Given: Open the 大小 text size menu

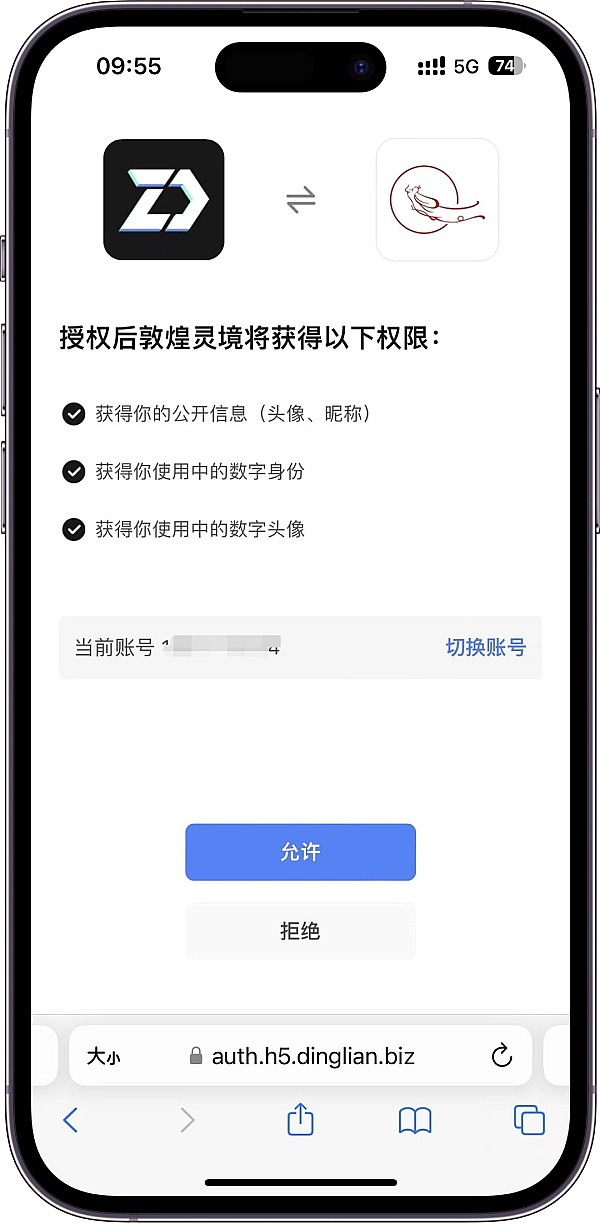Looking at the screenshot, I should (103, 1056).
